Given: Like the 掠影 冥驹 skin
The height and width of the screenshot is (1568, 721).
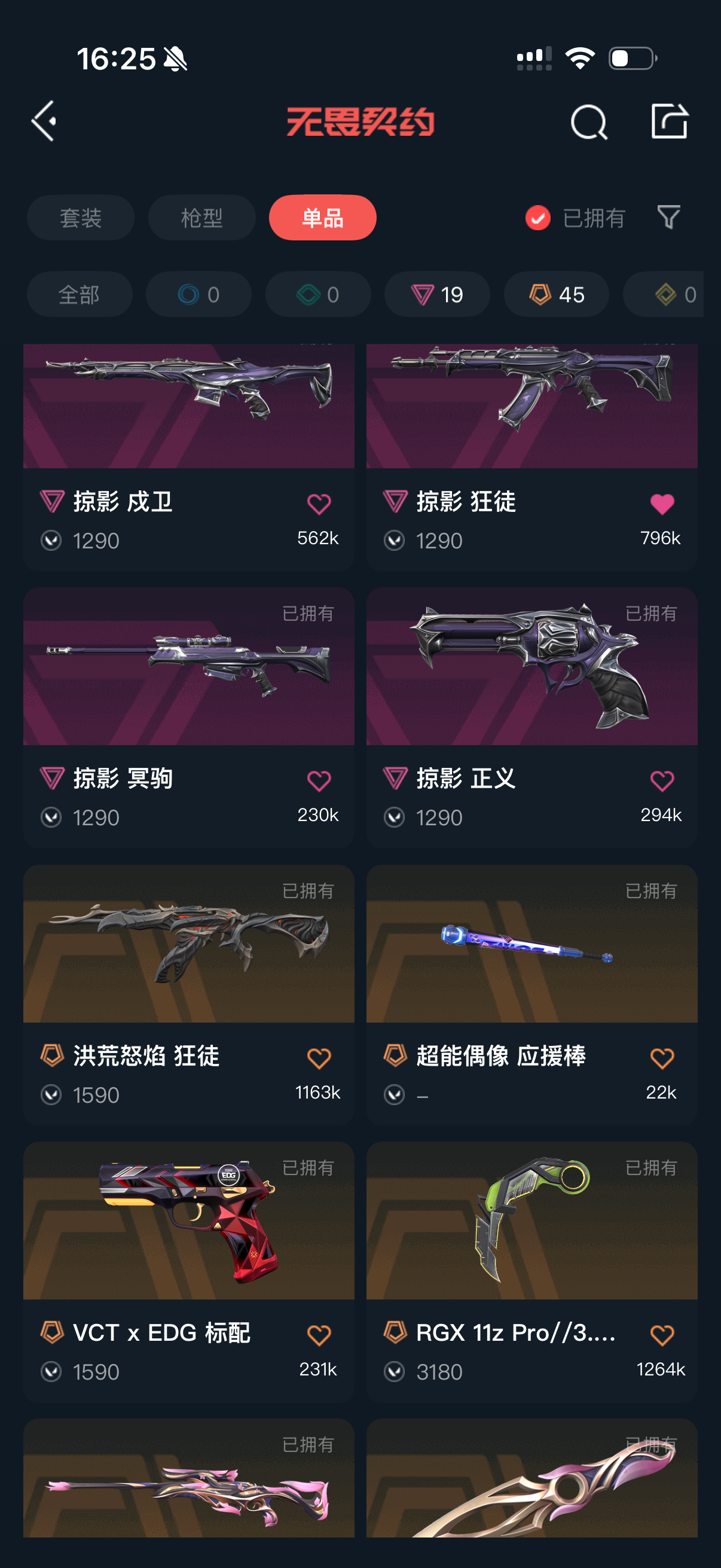Looking at the screenshot, I should click(319, 781).
